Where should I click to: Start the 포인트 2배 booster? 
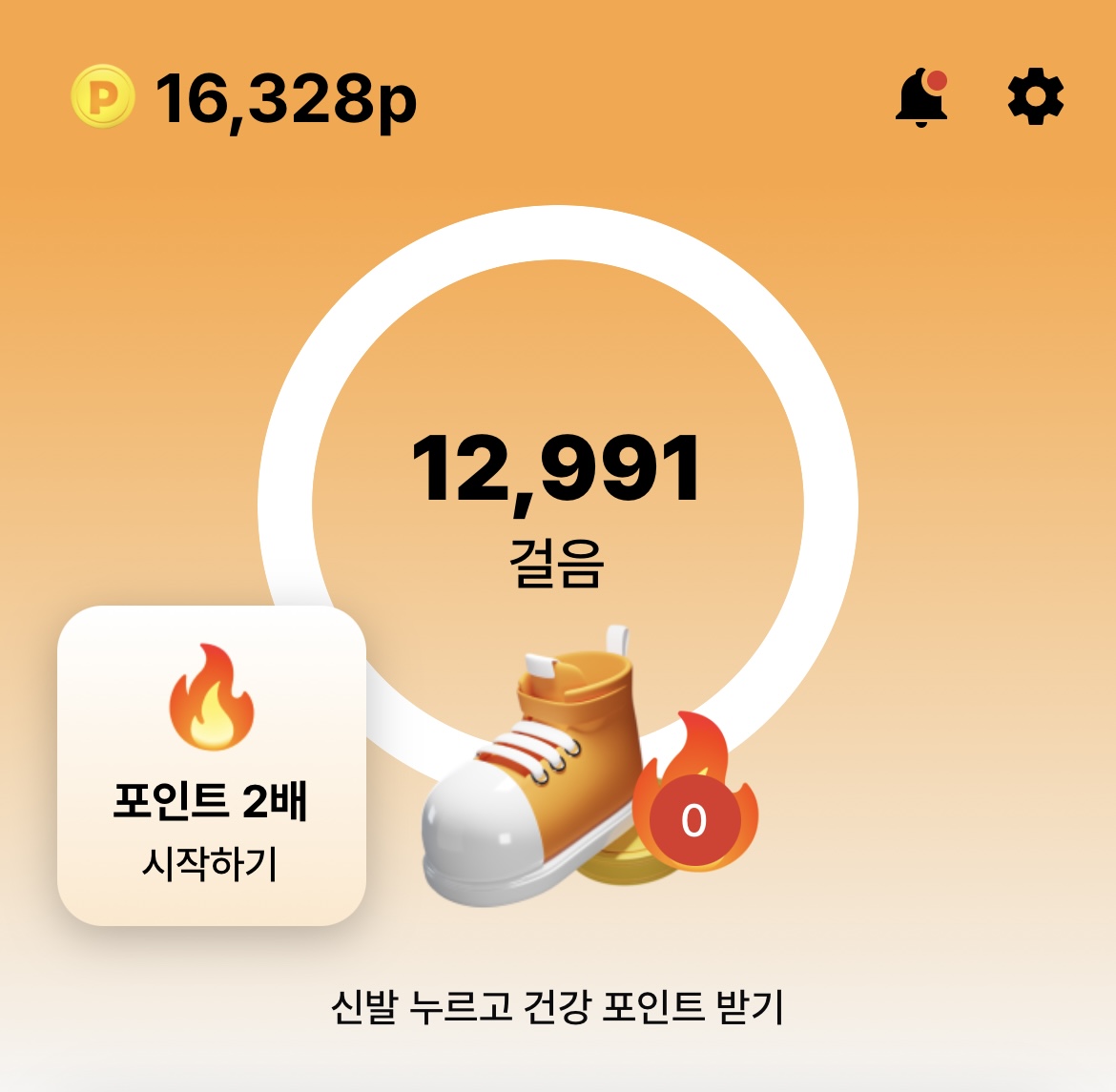point(212,766)
